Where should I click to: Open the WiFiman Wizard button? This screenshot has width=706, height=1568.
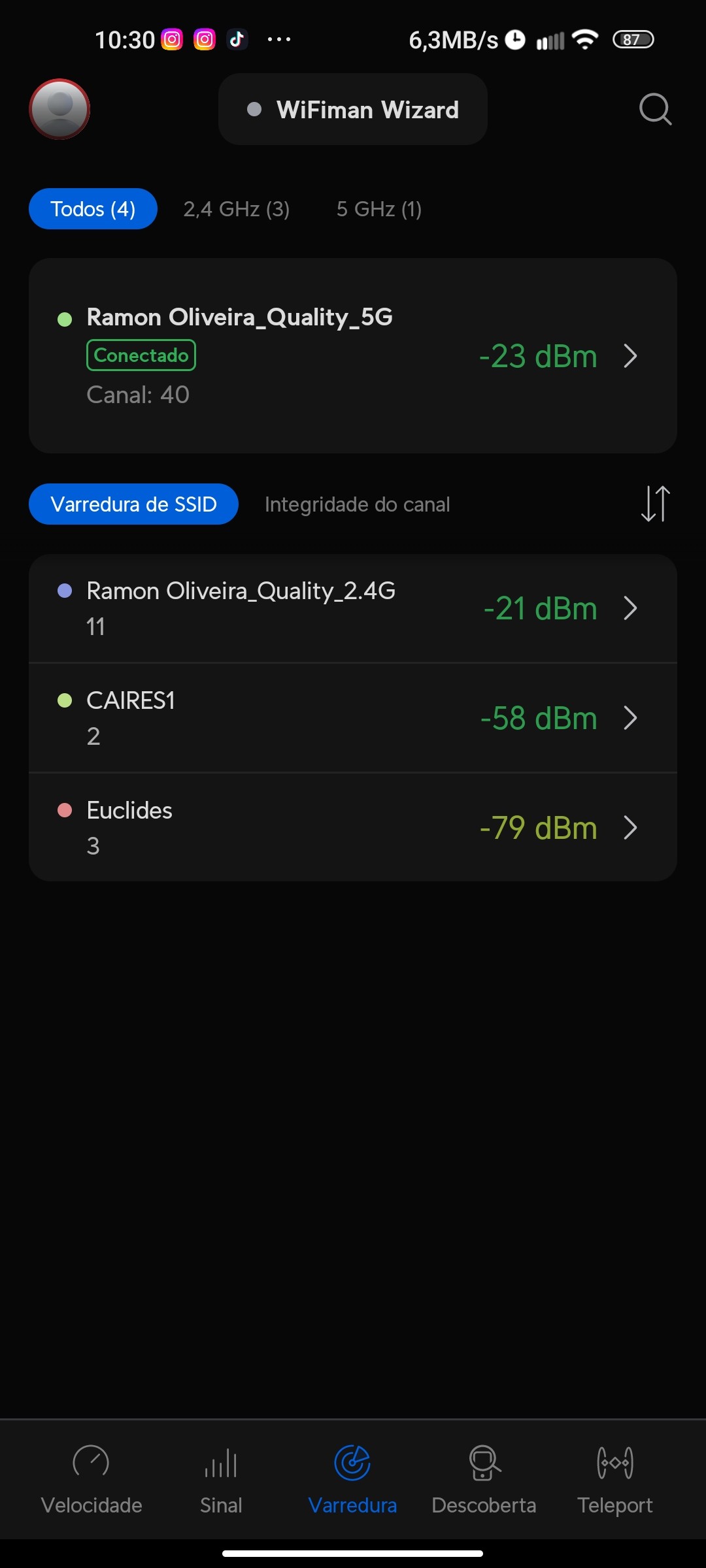point(353,110)
